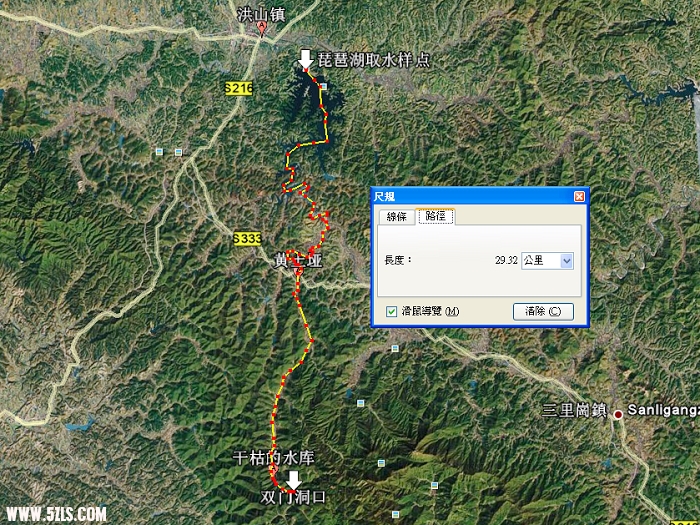Close the 尺規 ruler dialog
The image size is (700, 525).
coord(579,197)
